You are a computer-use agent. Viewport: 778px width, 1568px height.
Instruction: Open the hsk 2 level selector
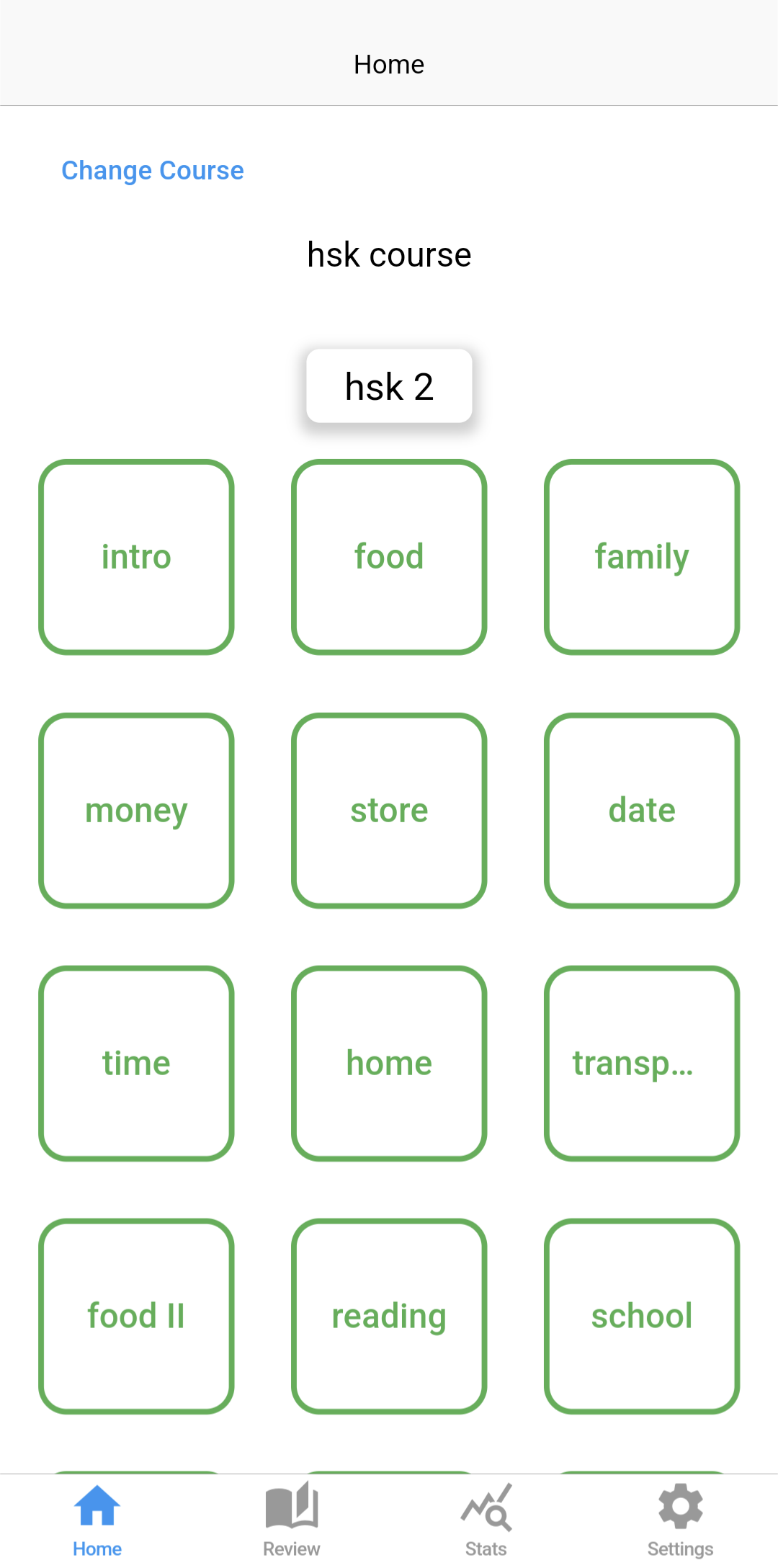(x=389, y=386)
